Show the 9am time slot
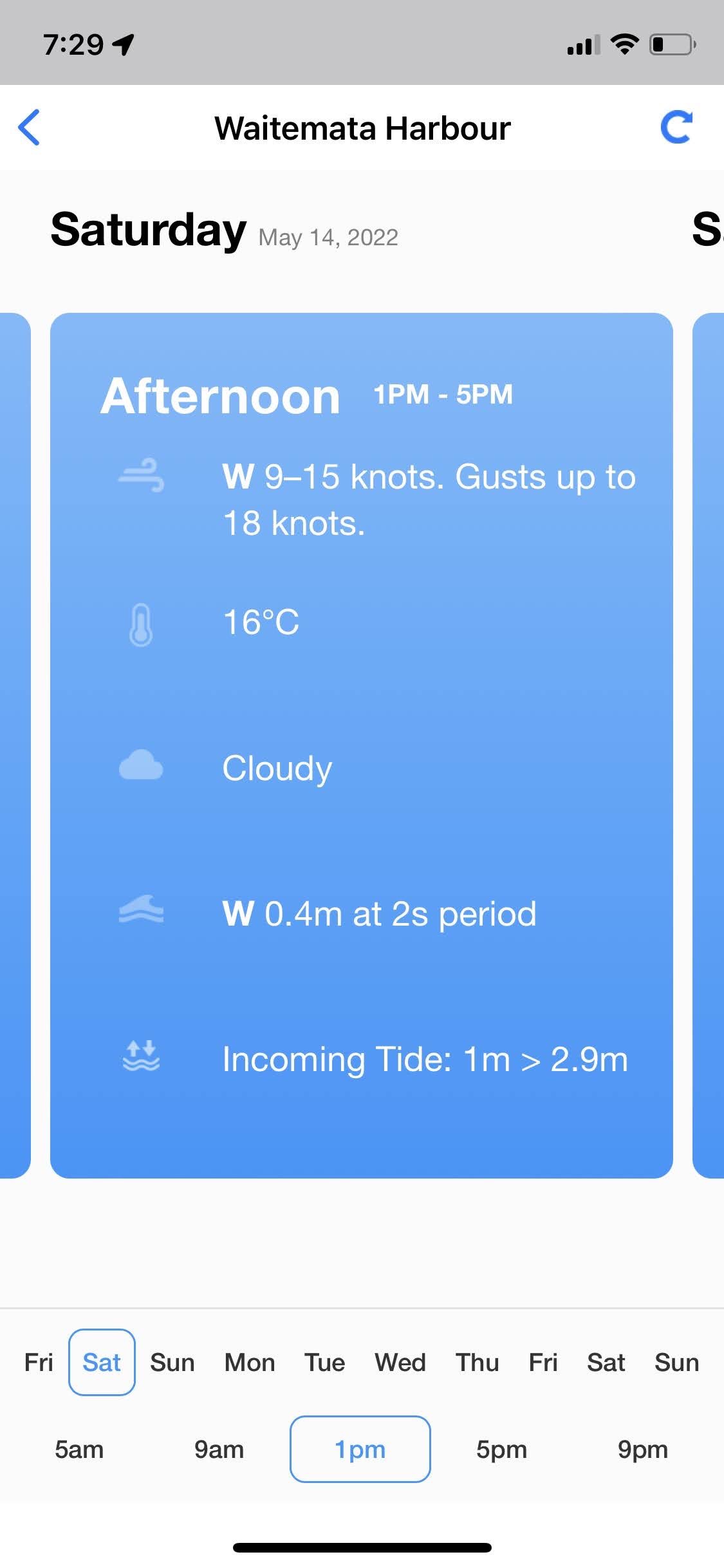724x1568 pixels. (219, 1450)
